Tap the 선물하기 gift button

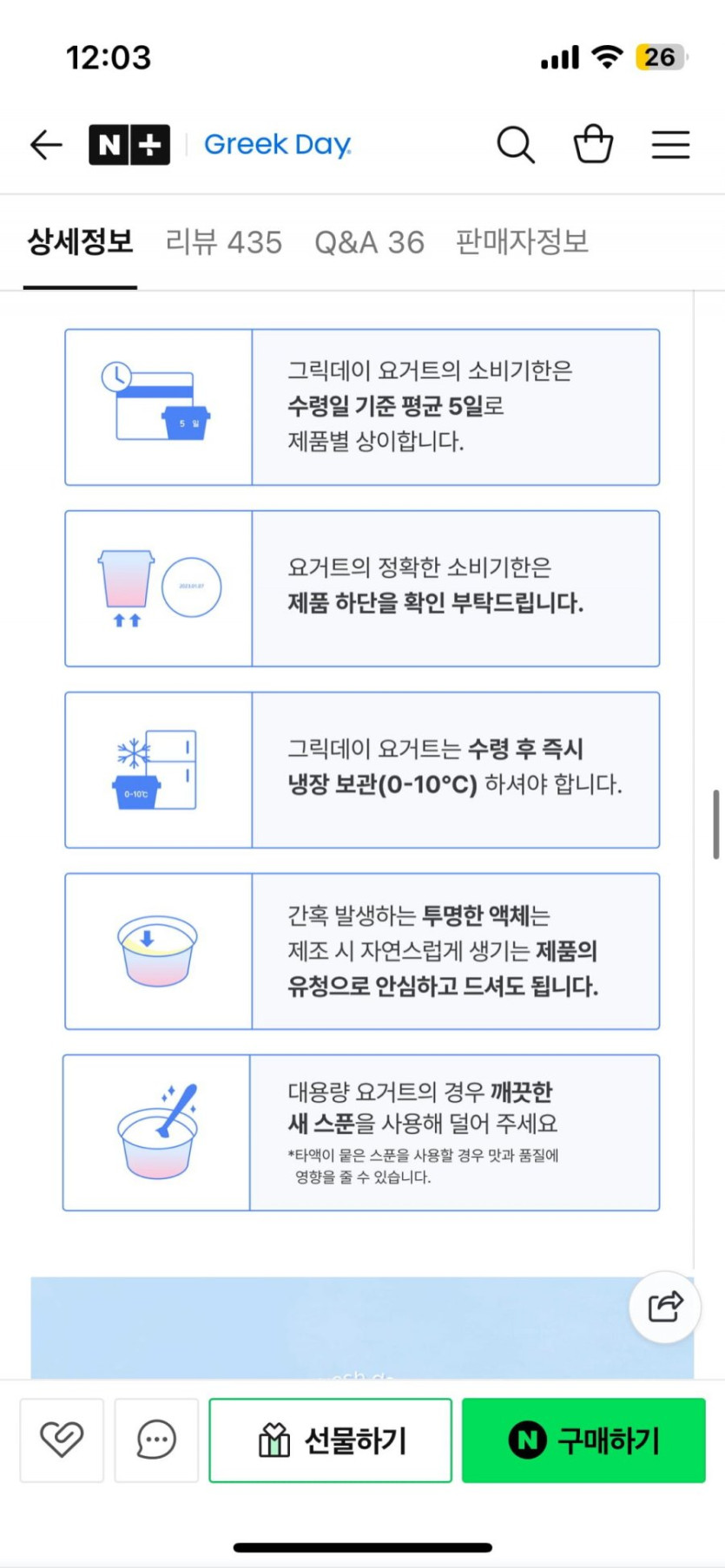[x=330, y=1440]
